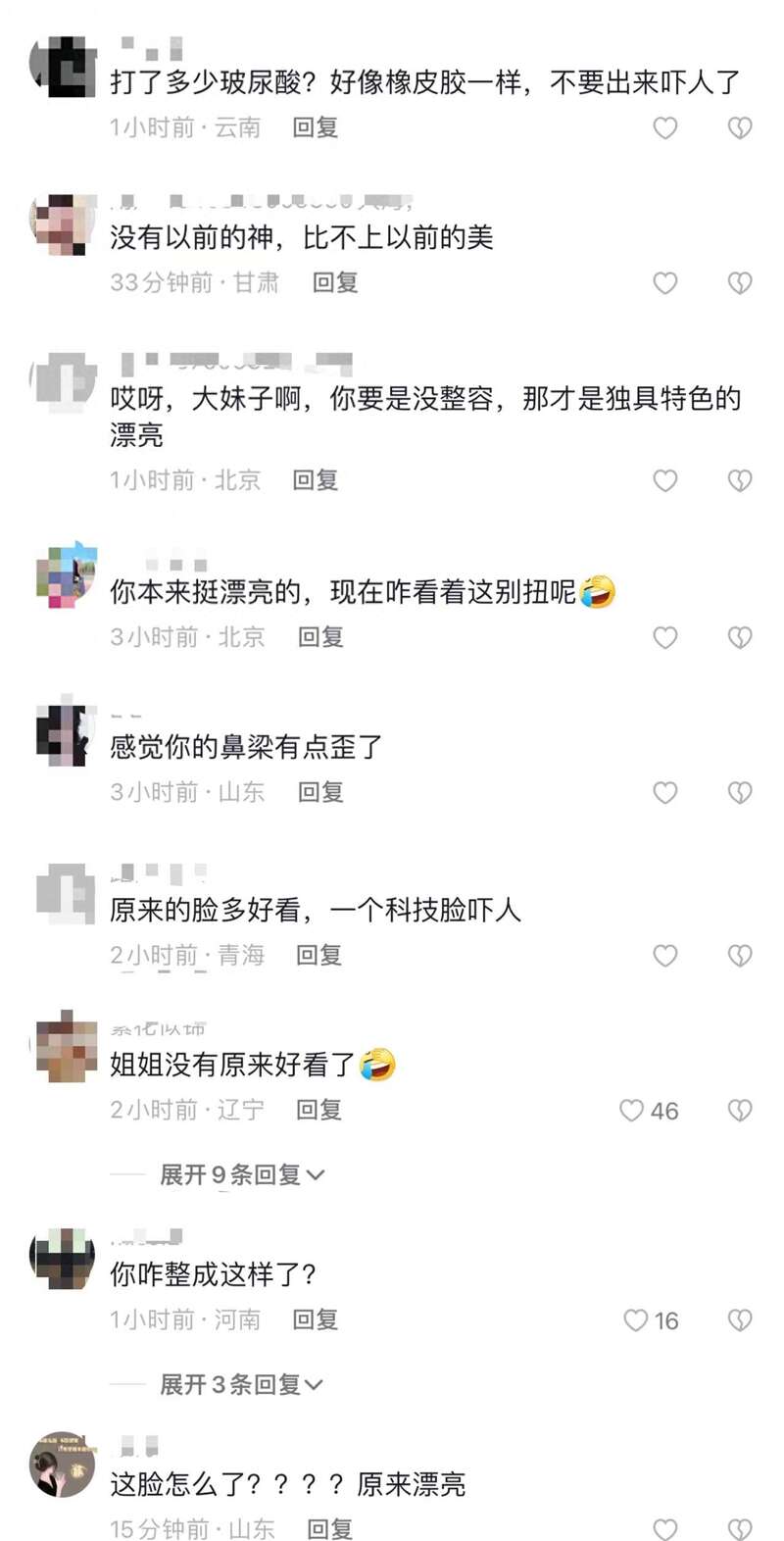The width and height of the screenshot is (784, 1541).
Task: Tap 回复 under the 大妹子 comment
Action: (x=316, y=480)
